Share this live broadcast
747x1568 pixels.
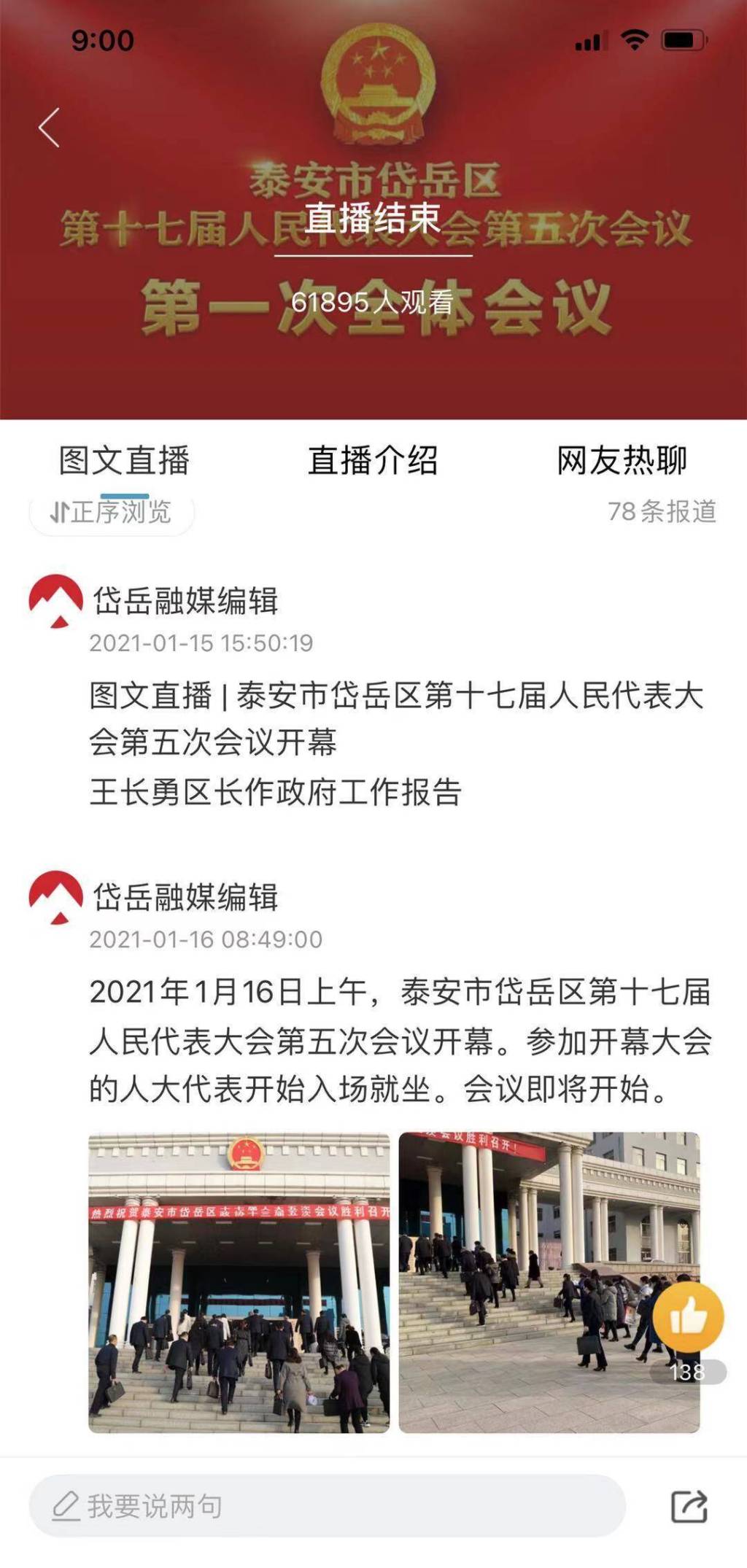[x=689, y=1506]
